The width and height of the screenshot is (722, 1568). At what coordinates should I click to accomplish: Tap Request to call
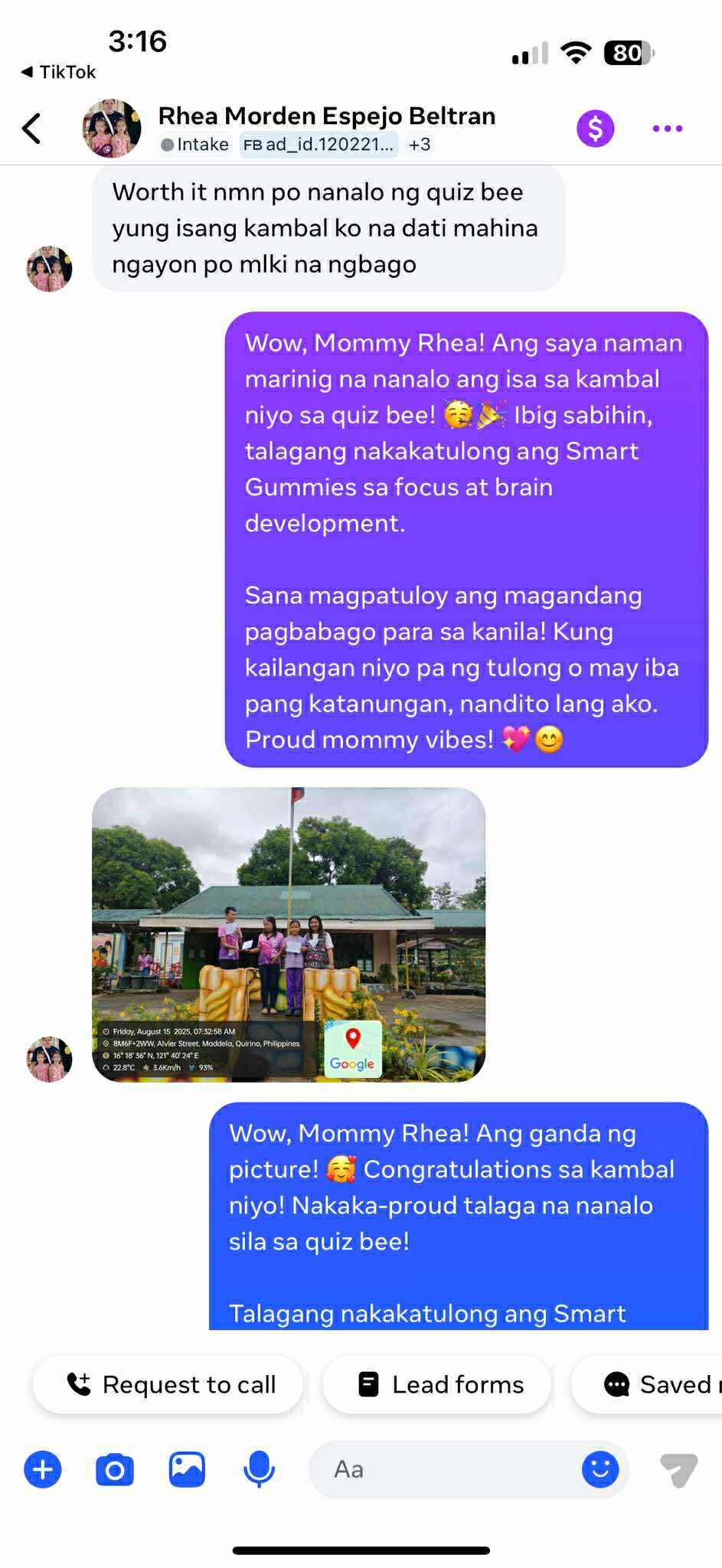tap(168, 1384)
